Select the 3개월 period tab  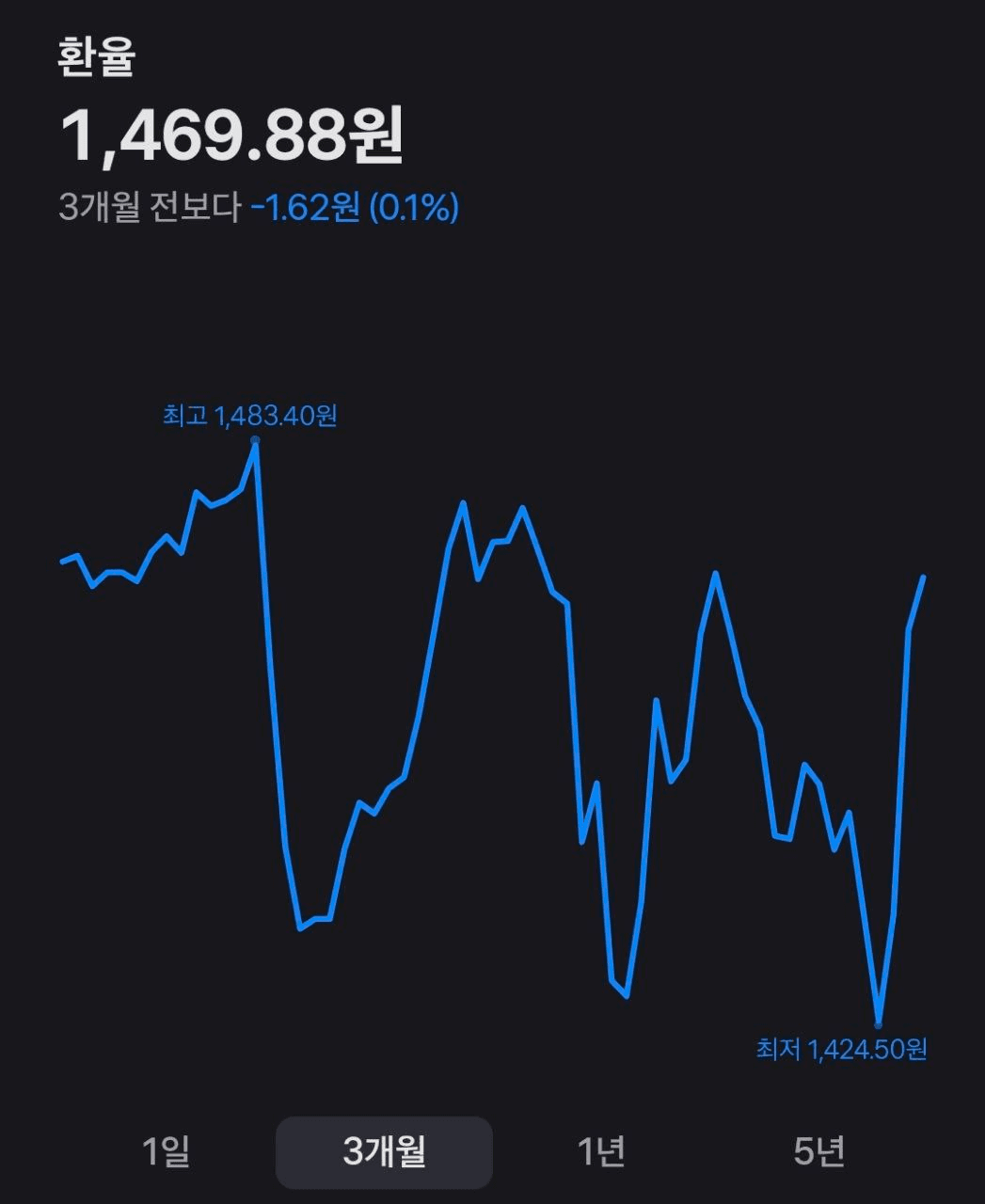pyautogui.click(x=384, y=1151)
